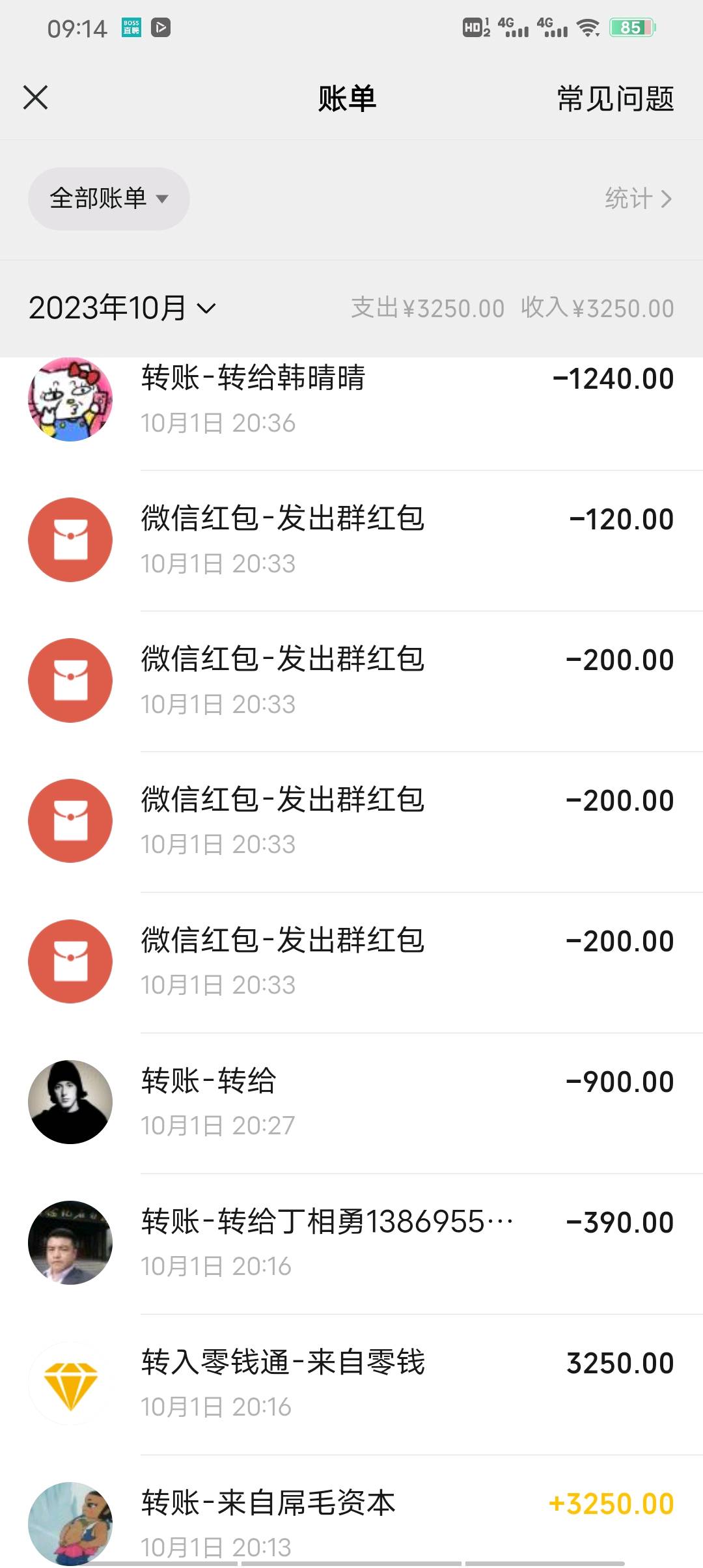The width and height of the screenshot is (703, 1568).
Task: View the -120.00 group red packet record
Action: pos(351,540)
